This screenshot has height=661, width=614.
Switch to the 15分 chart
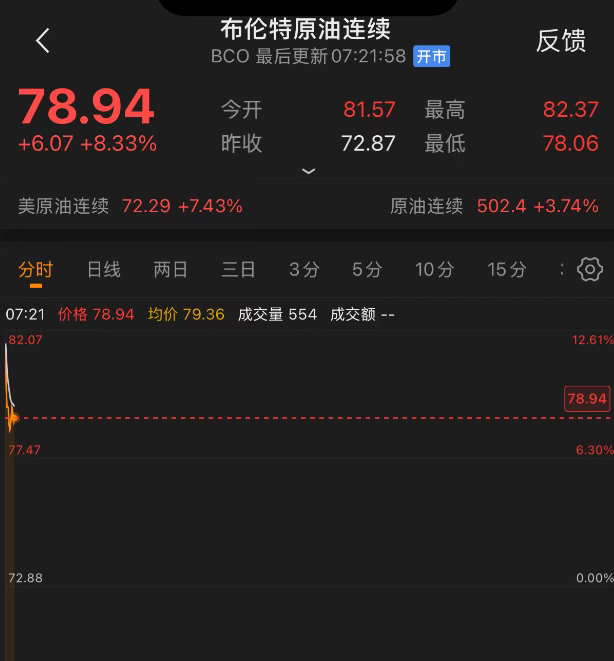pyautogui.click(x=506, y=269)
